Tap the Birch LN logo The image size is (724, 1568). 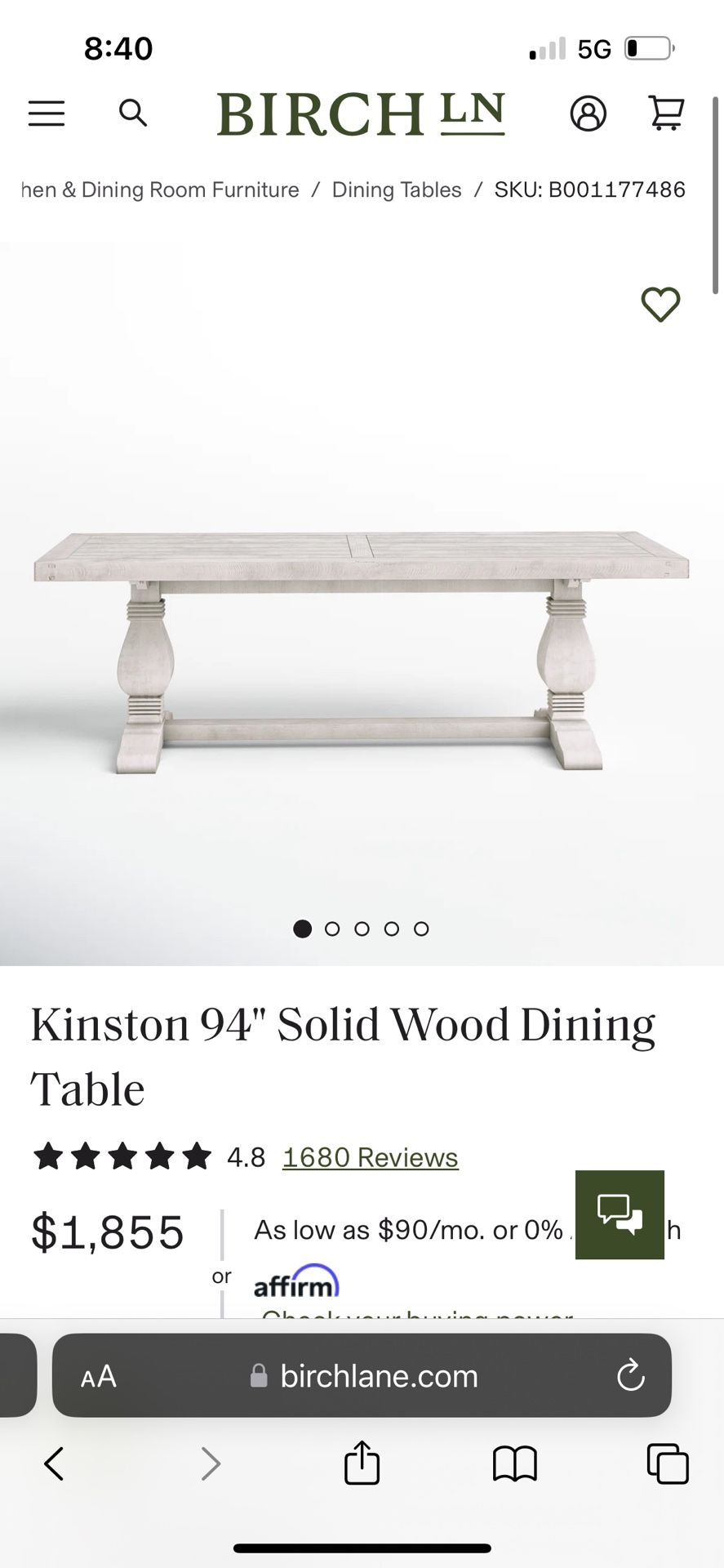pyautogui.click(x=361, y=114)
